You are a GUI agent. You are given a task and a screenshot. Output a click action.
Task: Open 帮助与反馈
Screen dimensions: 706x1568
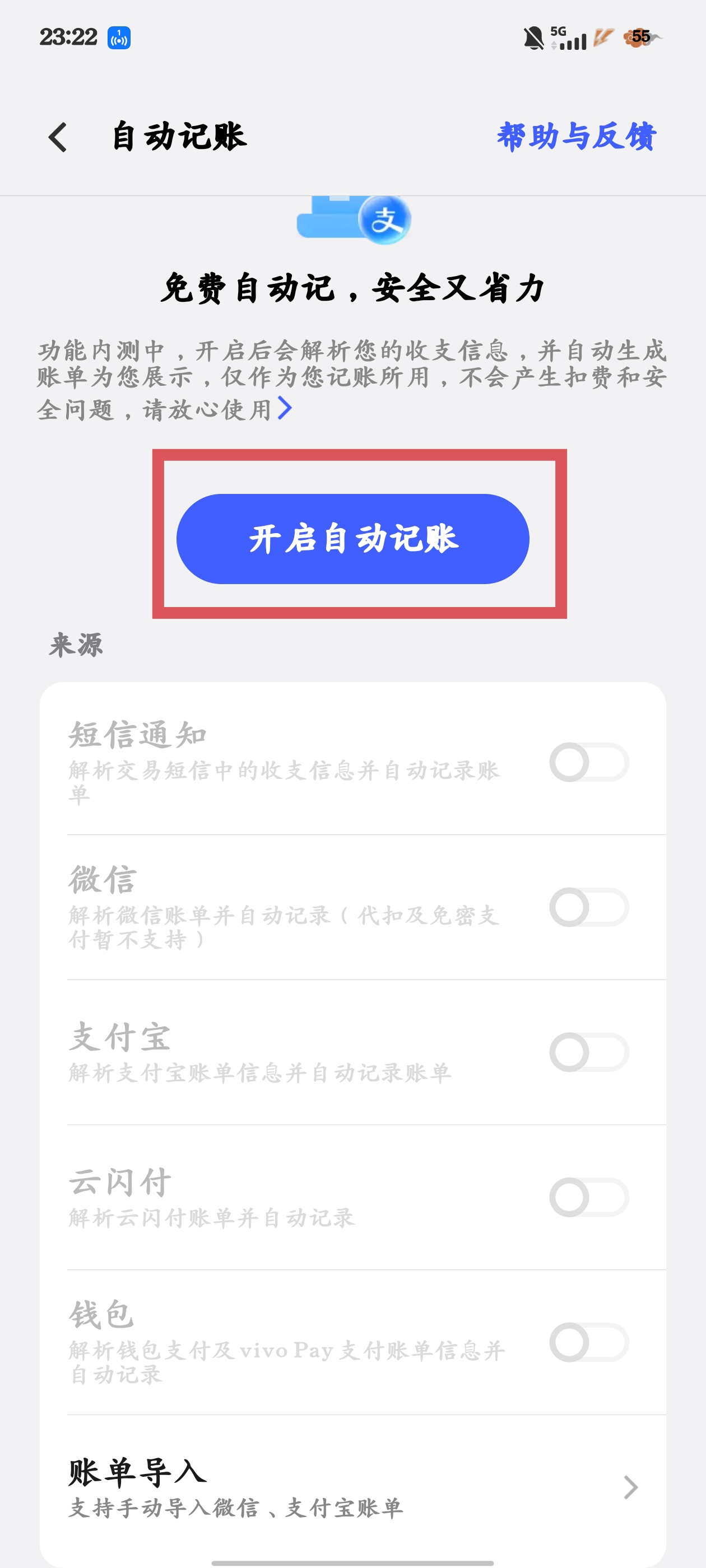tap(576, 136)
